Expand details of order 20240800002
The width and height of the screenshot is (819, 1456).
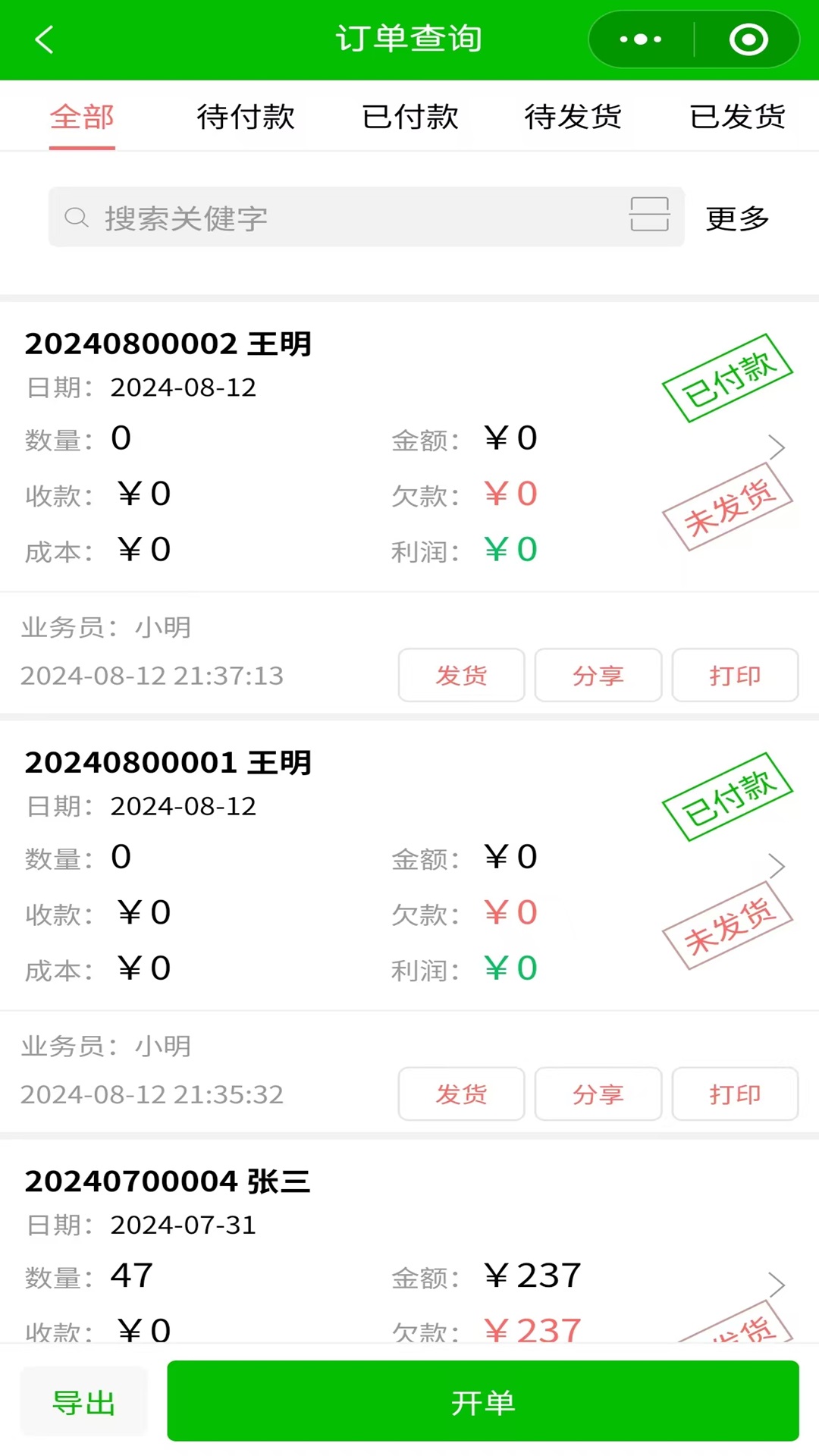point(777,447)
